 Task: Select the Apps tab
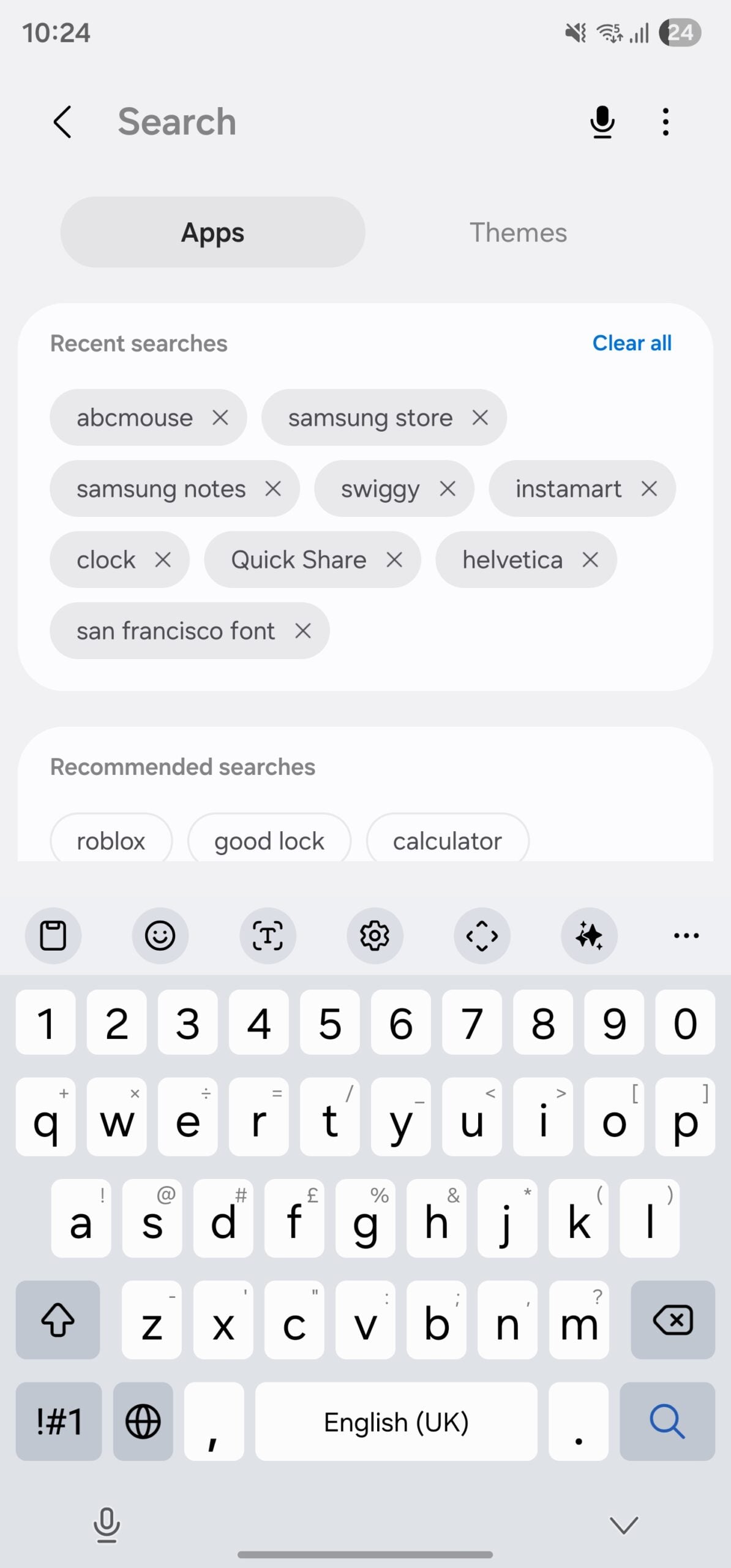point(212,232)
